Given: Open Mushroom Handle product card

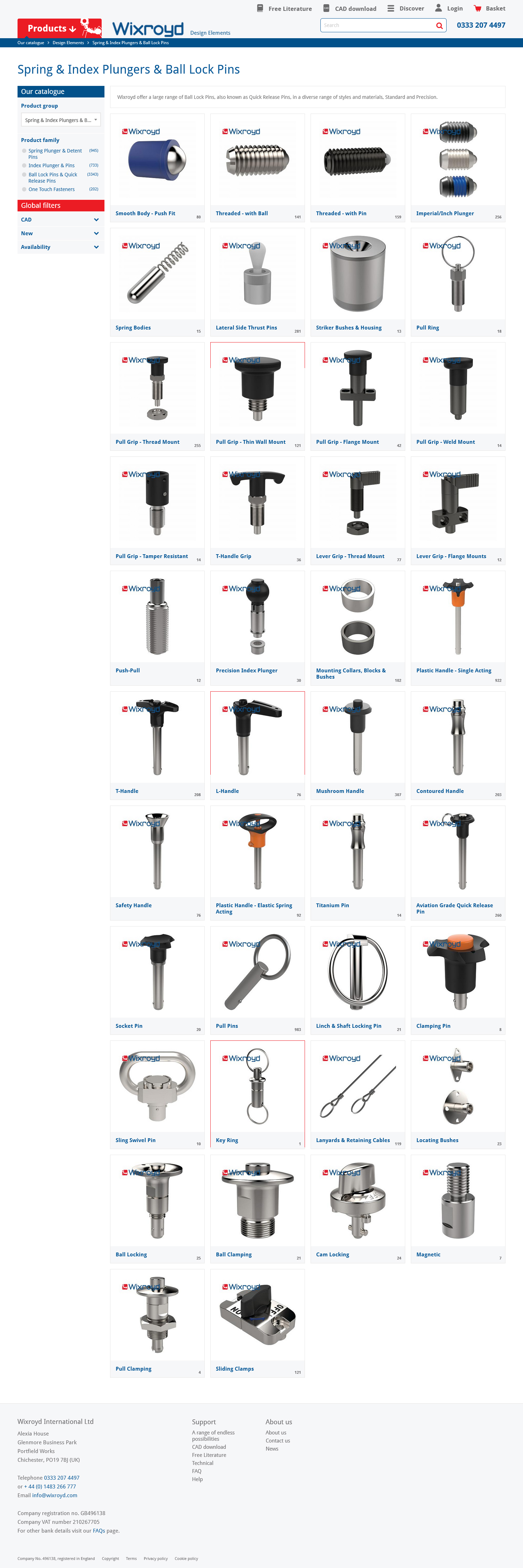Looking at the screenshot, I should [x=358, y=745].
